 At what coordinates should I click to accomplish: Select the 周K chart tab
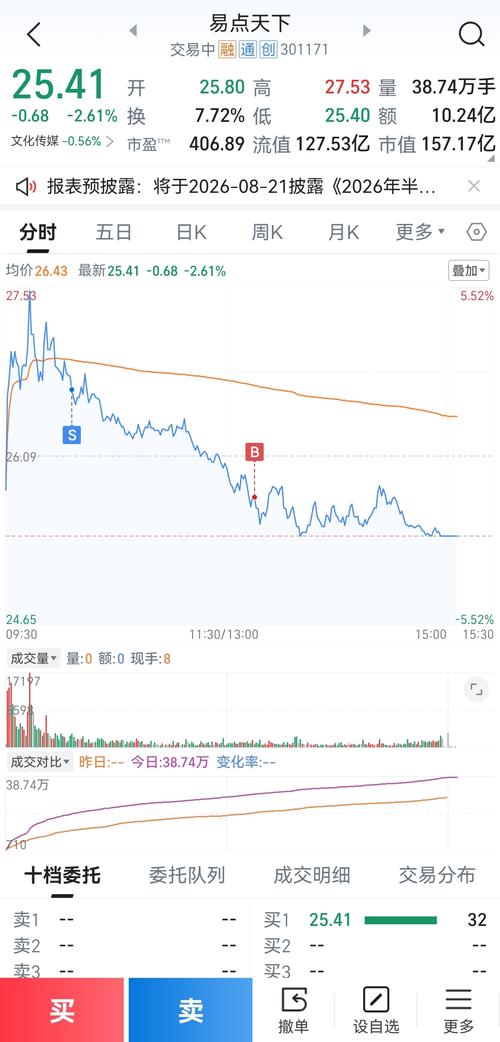pyautogui.click(x=267, y=232)
